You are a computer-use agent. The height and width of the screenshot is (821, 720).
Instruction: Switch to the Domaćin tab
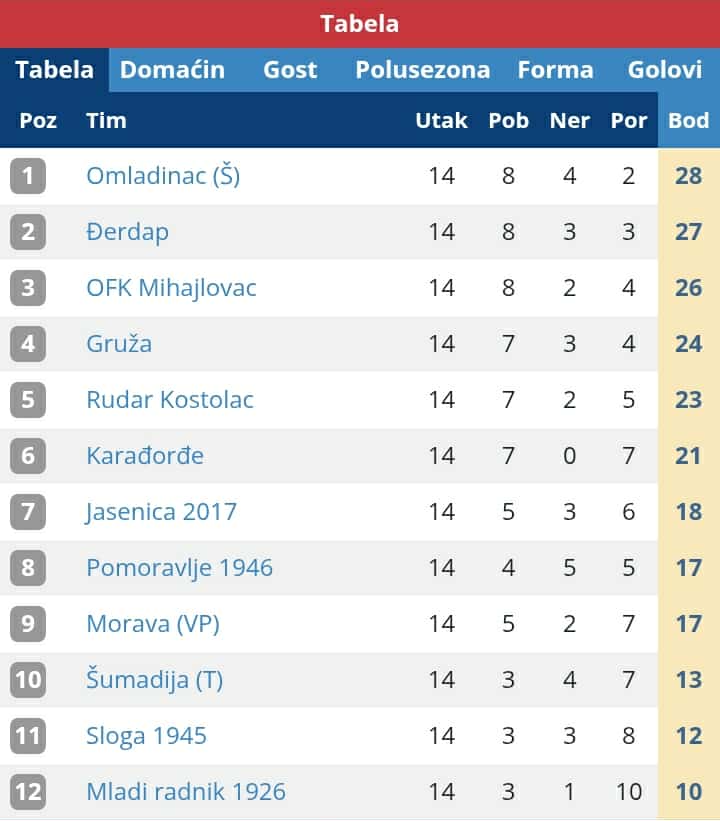[x=172, y=70]
